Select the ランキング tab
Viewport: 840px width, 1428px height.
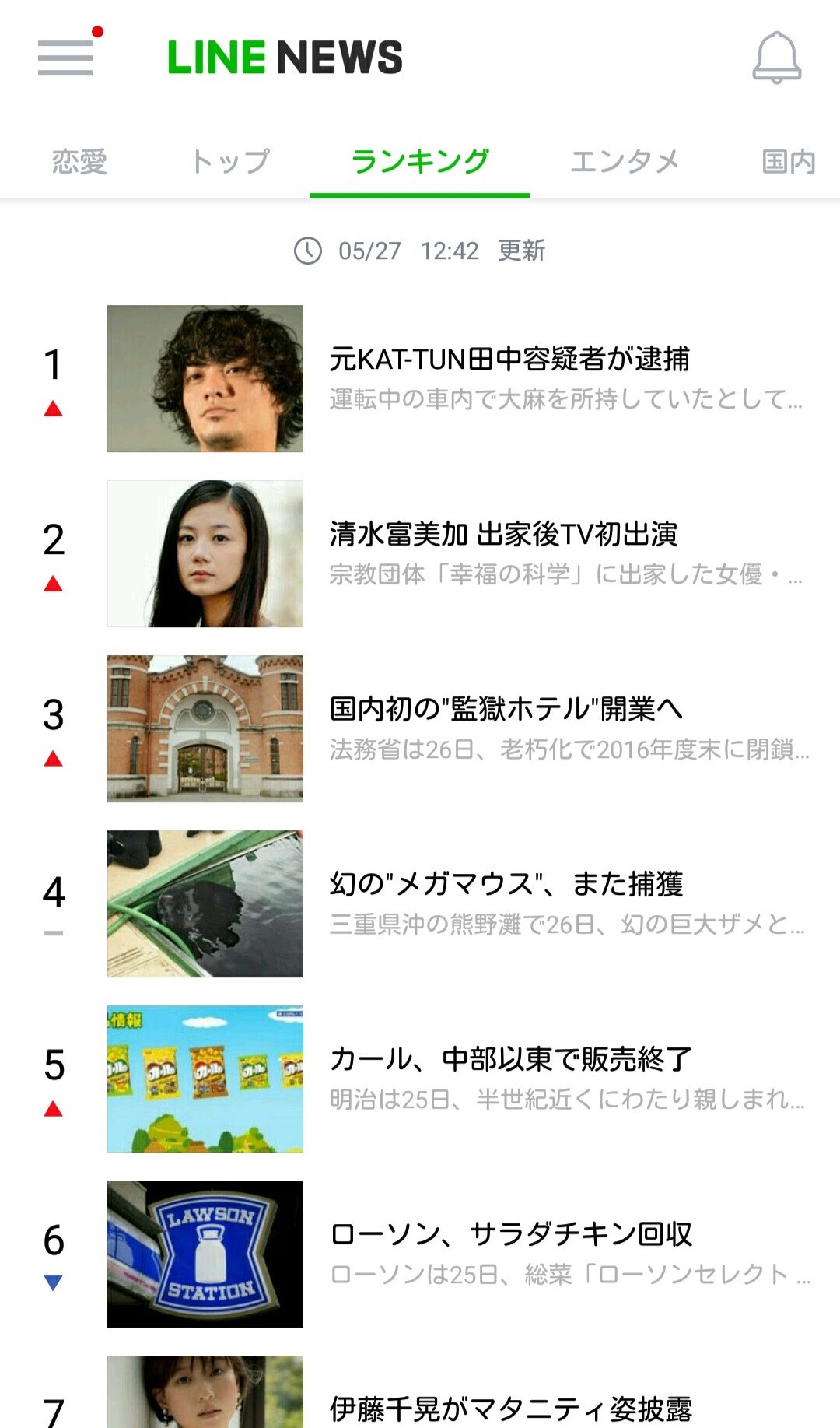(420, 162)
